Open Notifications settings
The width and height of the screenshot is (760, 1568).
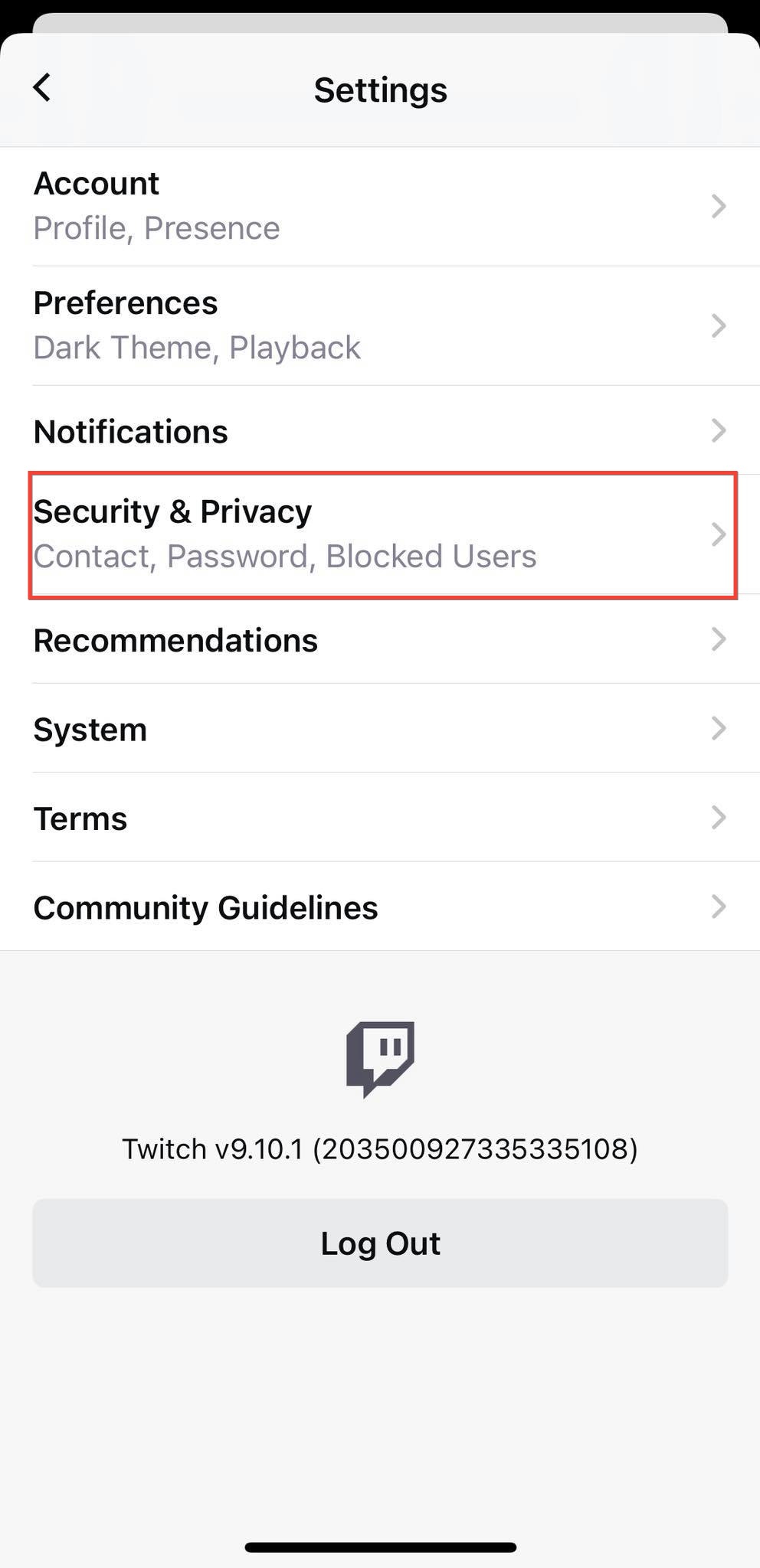click(380, 430)
